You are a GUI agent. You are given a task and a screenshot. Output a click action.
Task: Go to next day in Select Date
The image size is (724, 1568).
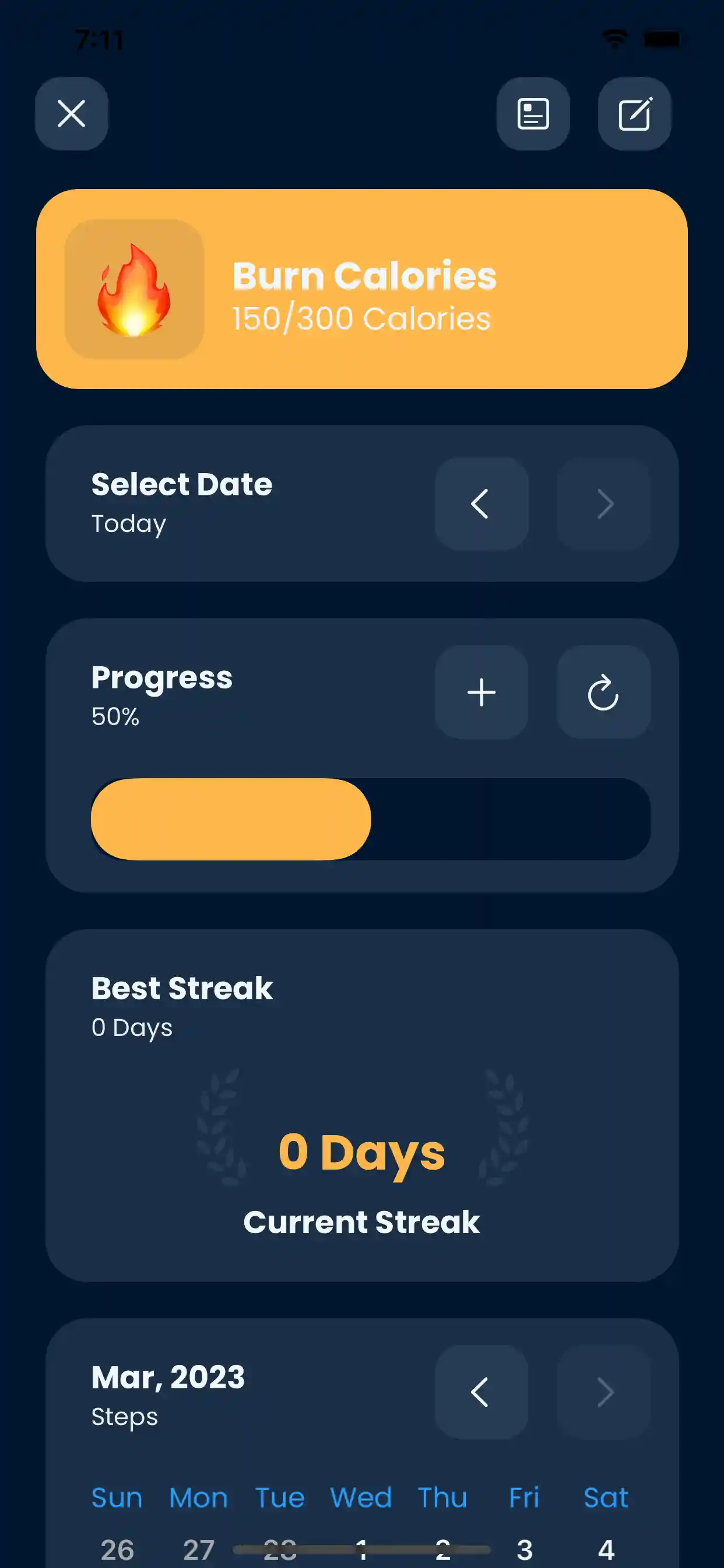tap(603, 504)
